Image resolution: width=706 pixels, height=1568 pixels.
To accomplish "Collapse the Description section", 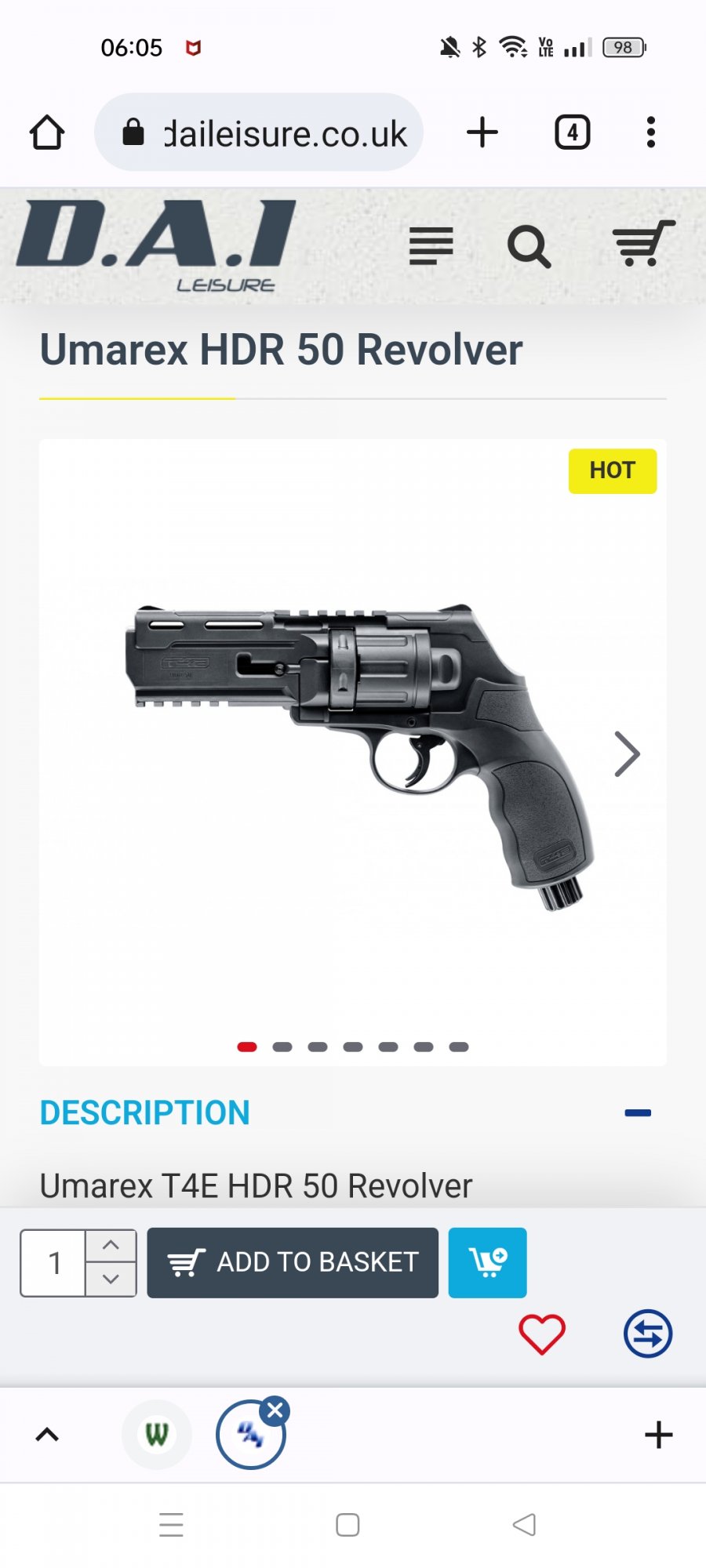I will [x=638, y=1112].
